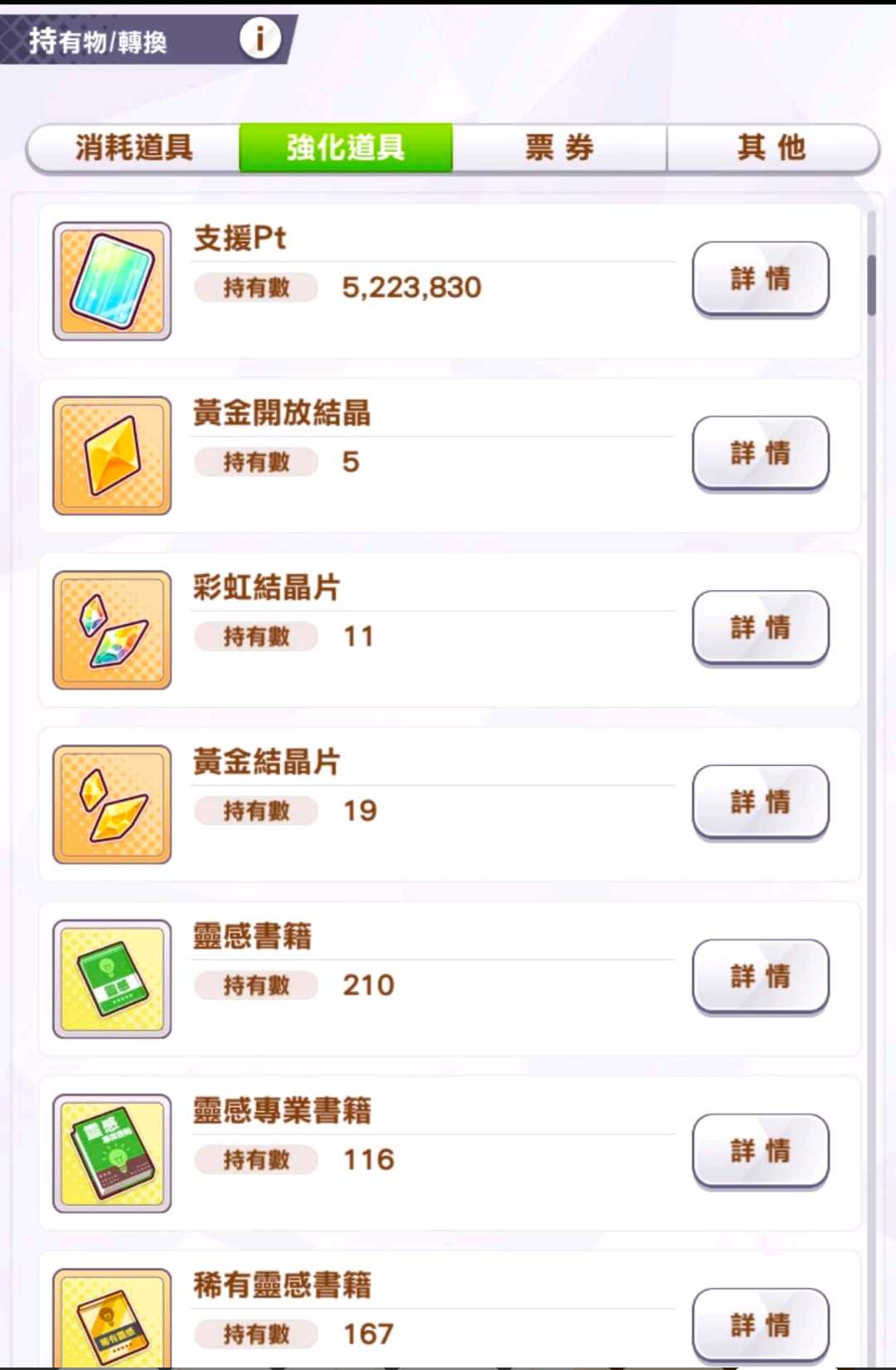View 詳情 of 靈感專業書籍

[760, 1150]
